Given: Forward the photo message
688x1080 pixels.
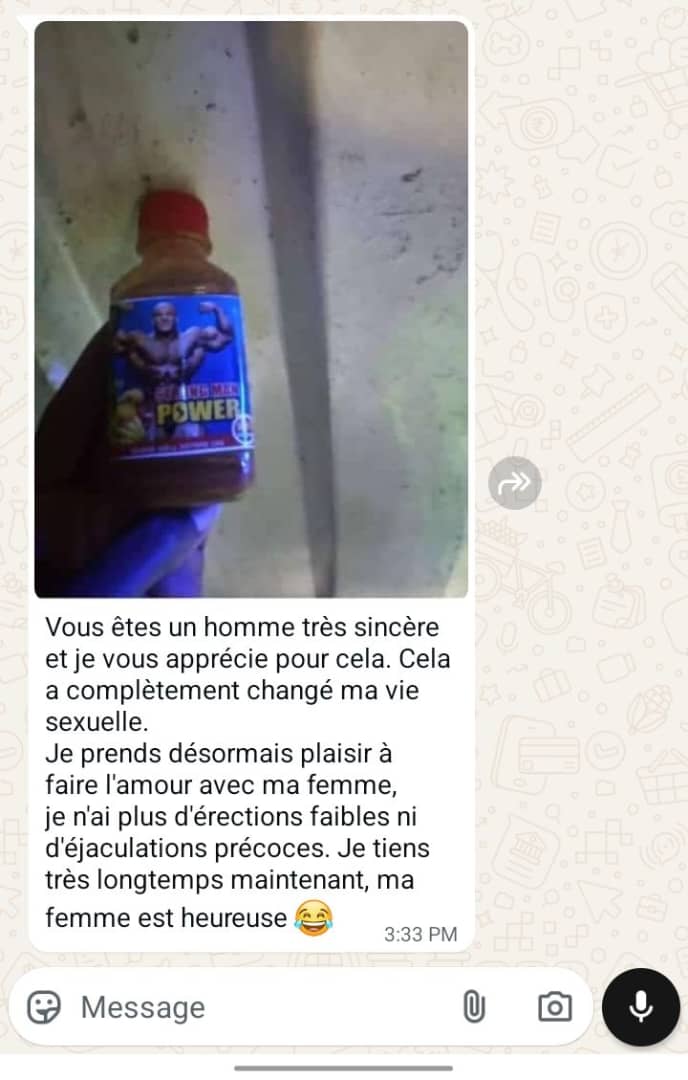Looking at the screenshot, I should [x=514, y=484].
